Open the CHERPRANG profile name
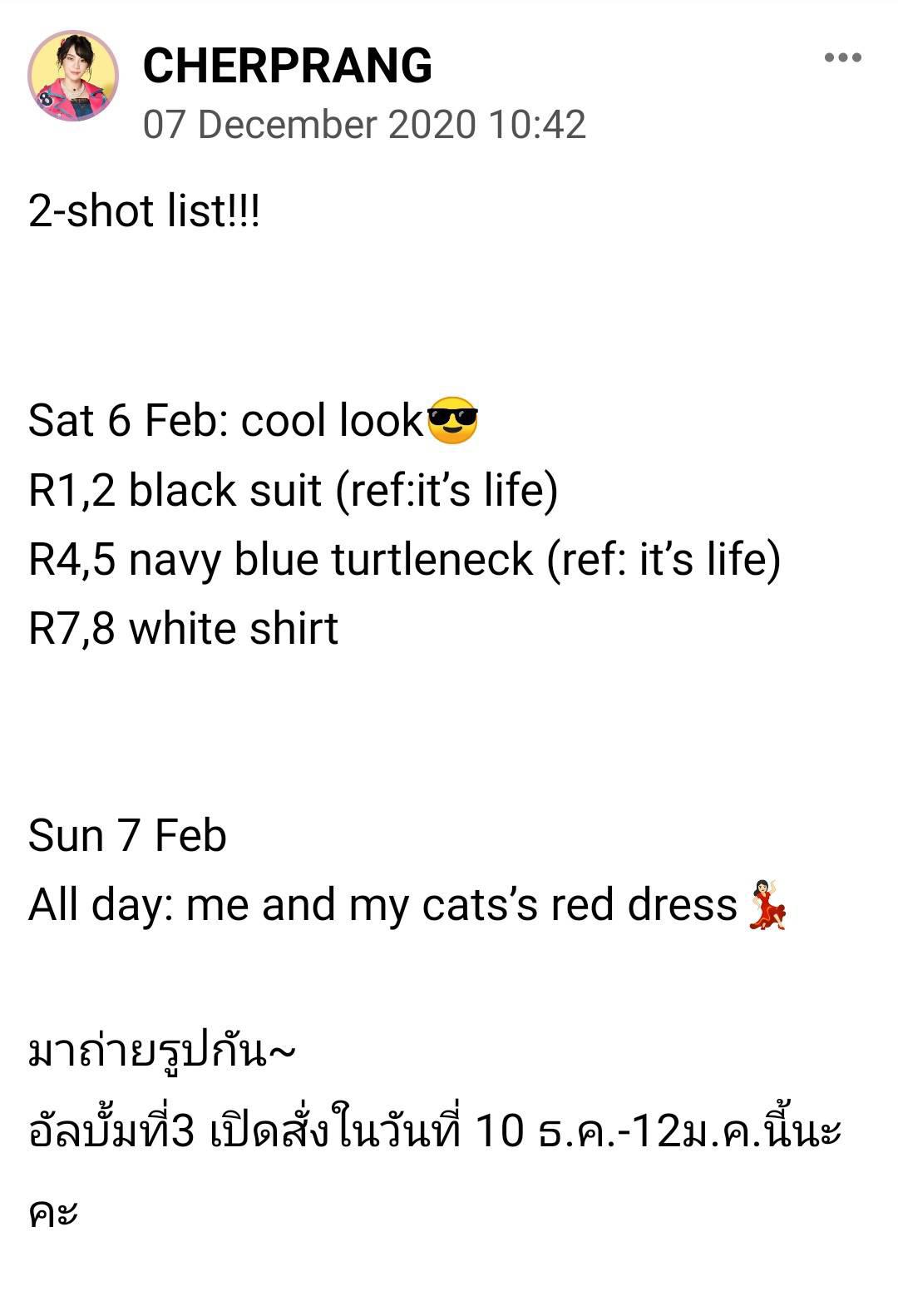898x1316 pixels. pyautogui.click(x=288, y=66)
